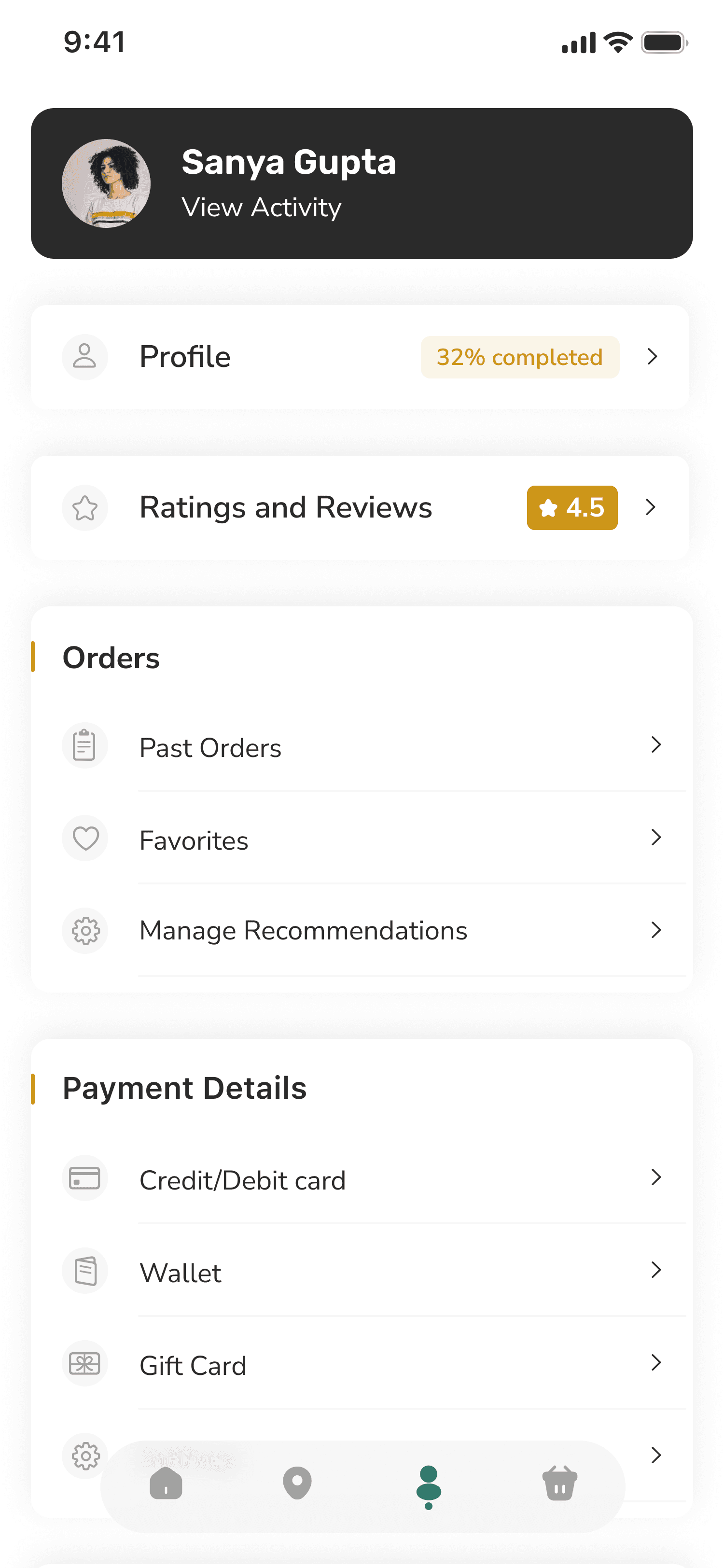The image size is (724, 1568).
Task: Open Credit/Debit card settings
Action: (362, 1179)
